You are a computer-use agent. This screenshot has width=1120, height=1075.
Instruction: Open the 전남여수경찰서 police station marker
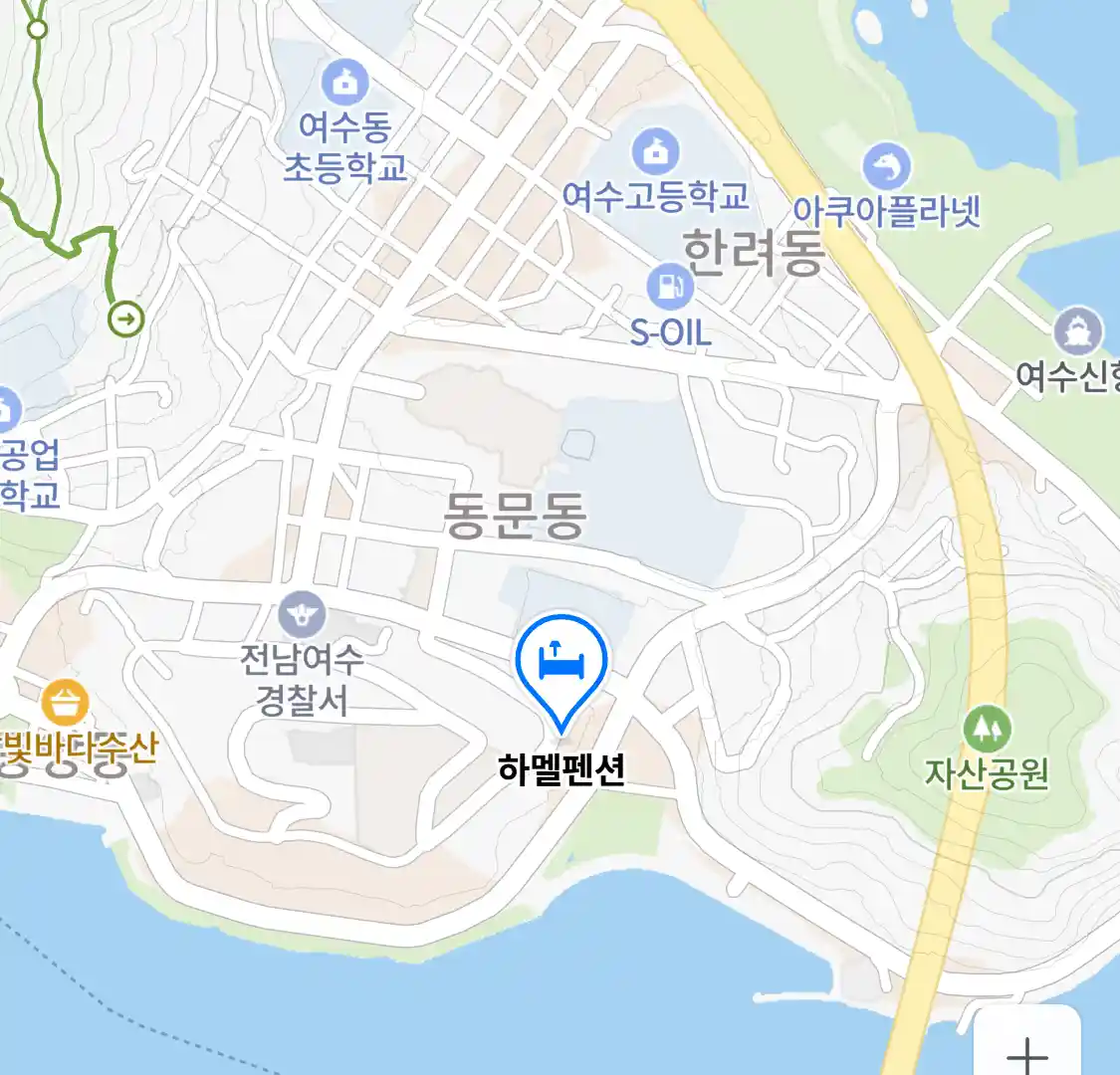pyautogui.click(x=303, y=614)
